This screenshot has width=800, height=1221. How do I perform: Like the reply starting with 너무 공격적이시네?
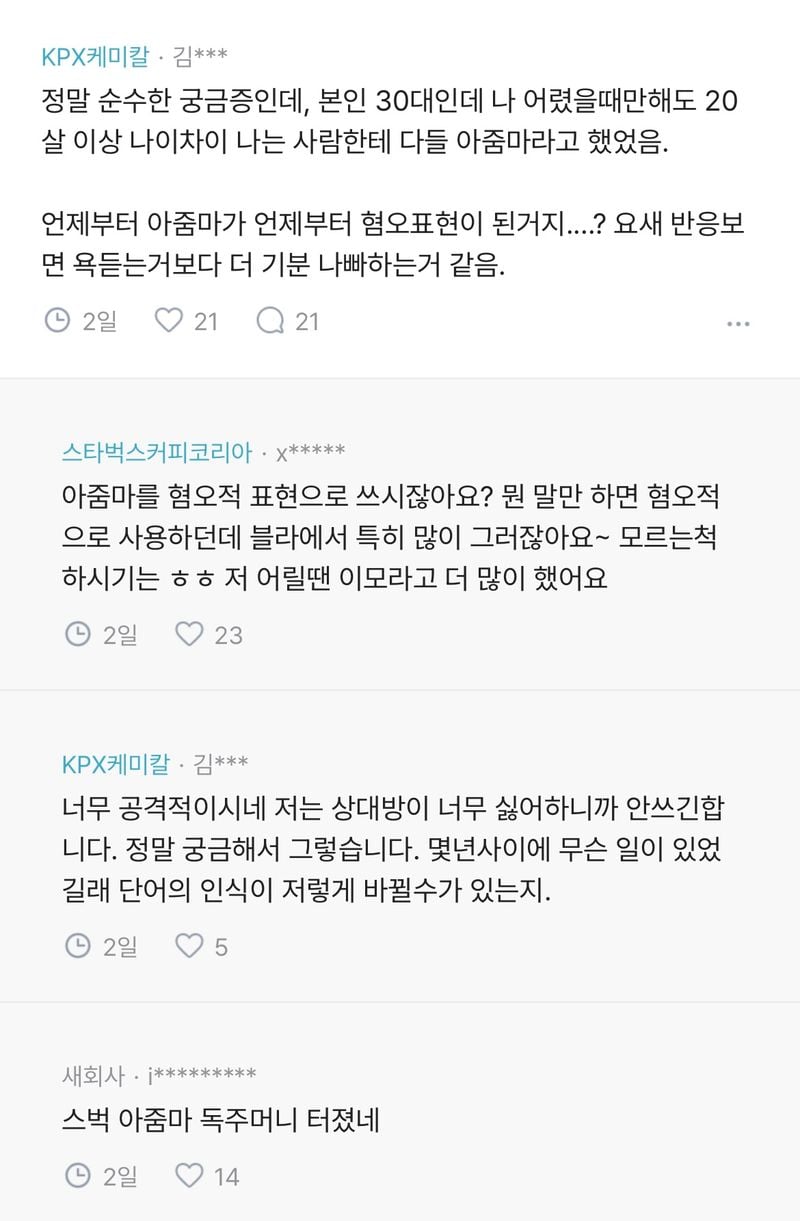click(x=189, y=945)
